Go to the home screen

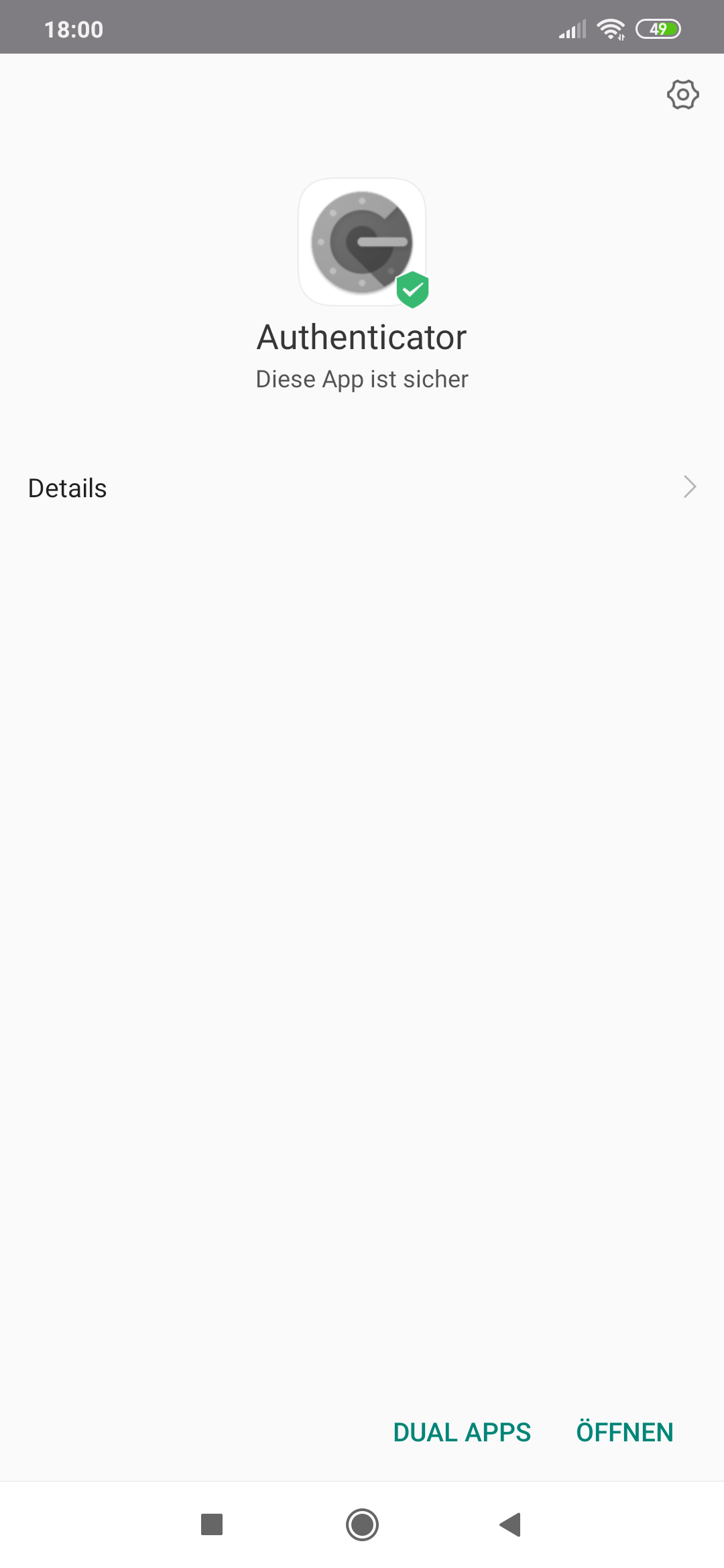[x=362, y=1524]
